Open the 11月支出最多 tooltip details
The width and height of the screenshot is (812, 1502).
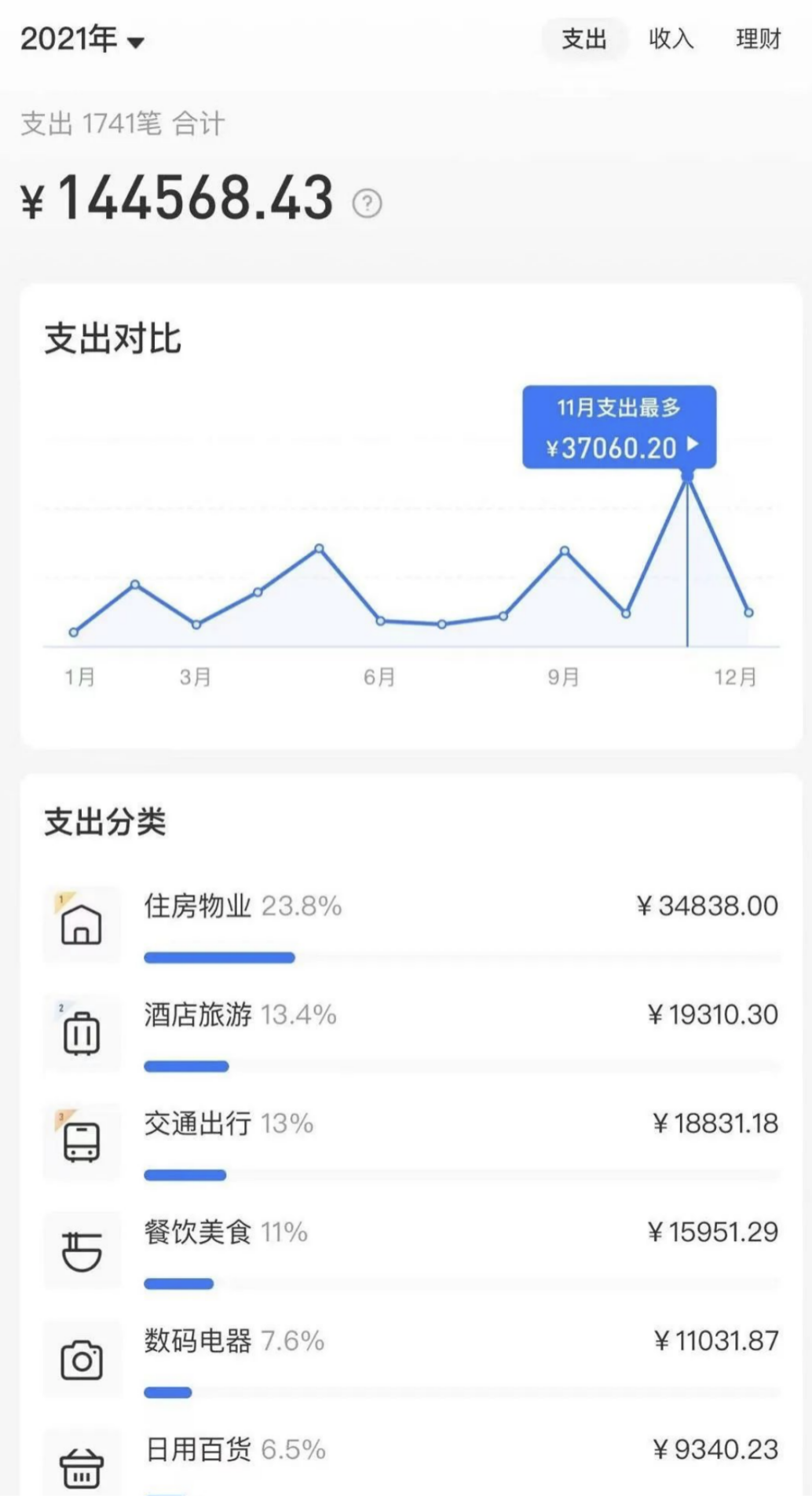pyautogui.click(x=619, y=427)
